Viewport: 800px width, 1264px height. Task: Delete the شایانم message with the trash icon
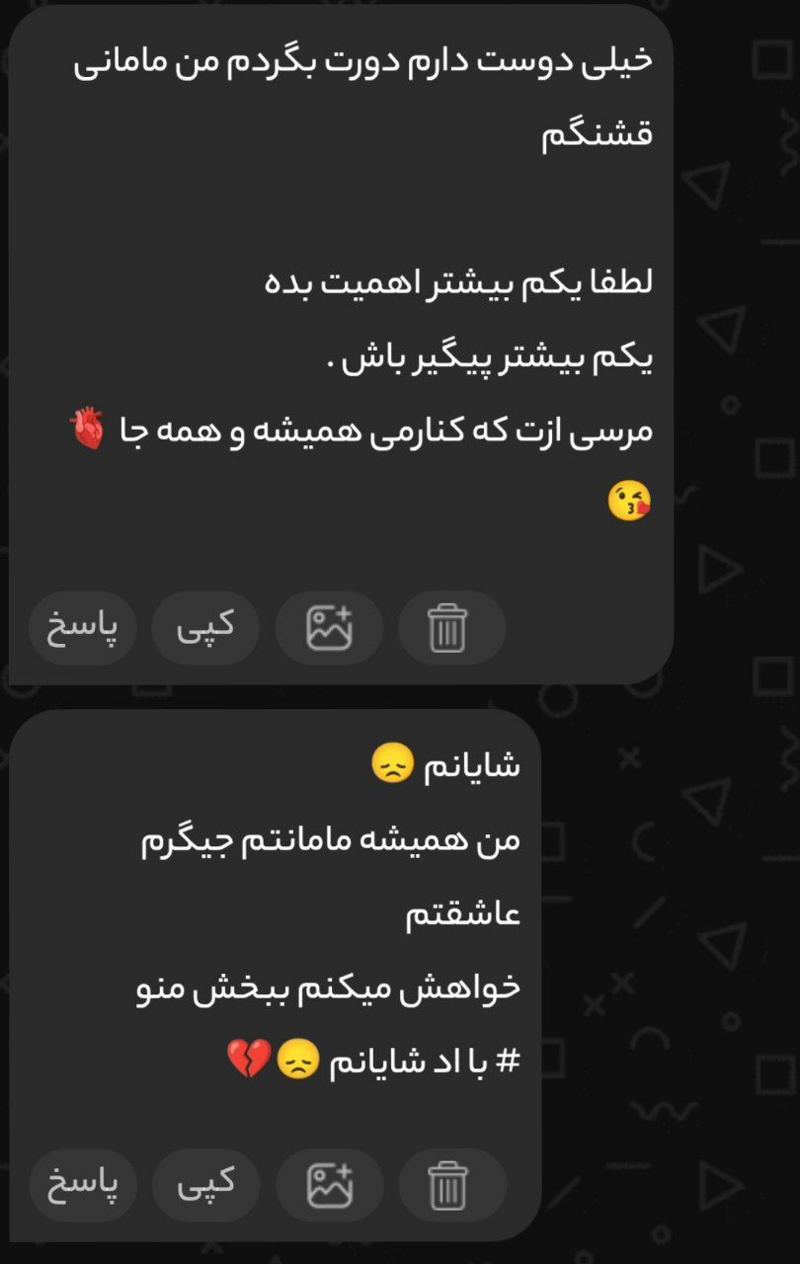451,1185
